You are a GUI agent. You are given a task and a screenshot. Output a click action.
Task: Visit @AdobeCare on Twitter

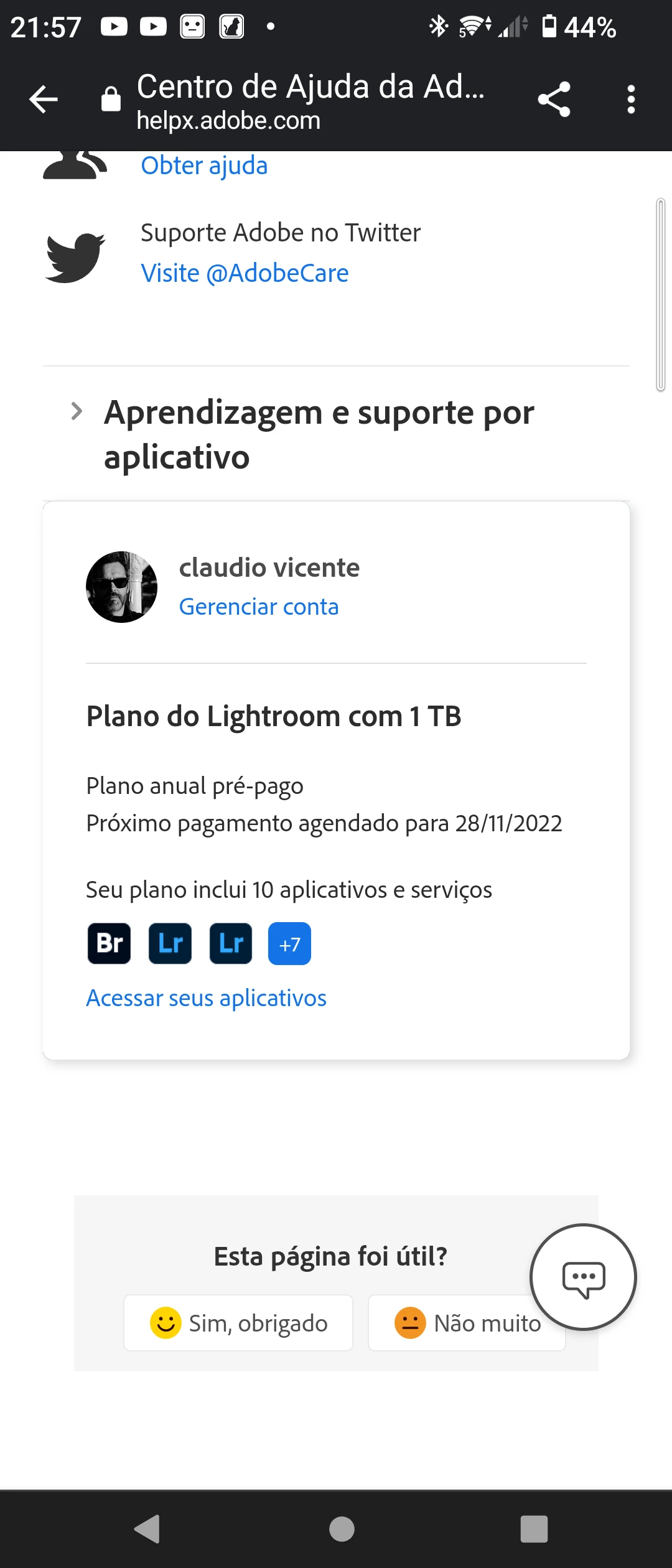tap(245, 273)
